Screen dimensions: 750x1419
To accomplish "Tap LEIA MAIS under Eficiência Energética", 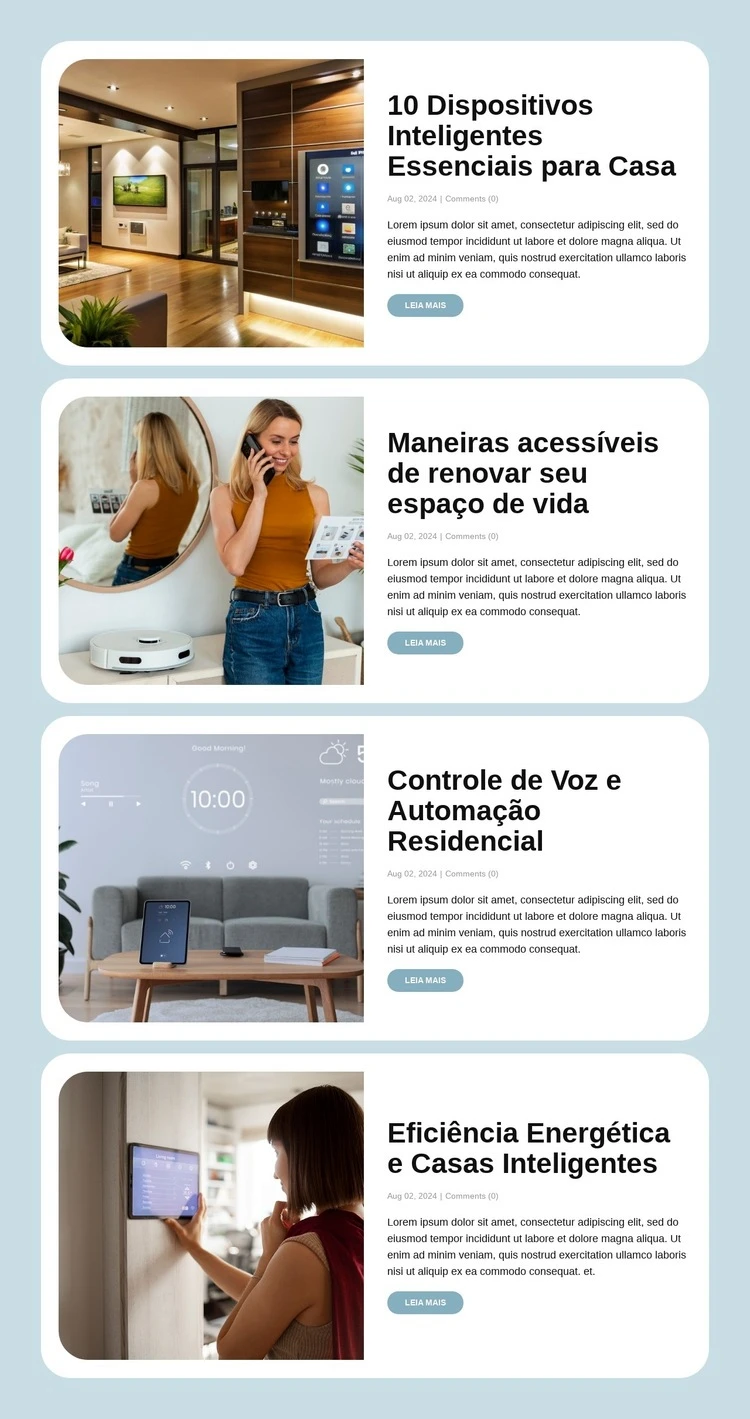I will [425, 1302].
